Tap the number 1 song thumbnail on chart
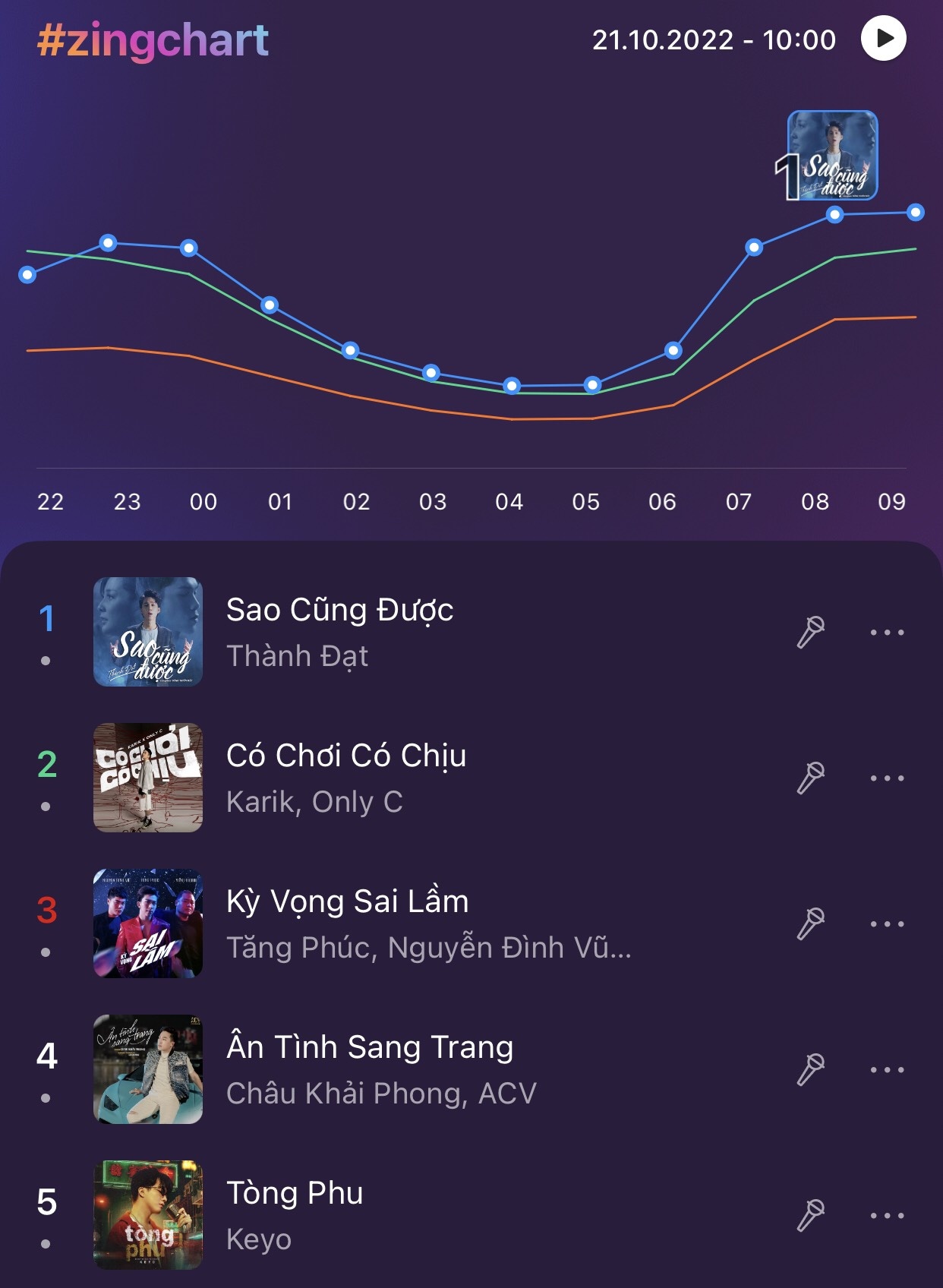Screen dimensions: 943x1288 (832, 156)
